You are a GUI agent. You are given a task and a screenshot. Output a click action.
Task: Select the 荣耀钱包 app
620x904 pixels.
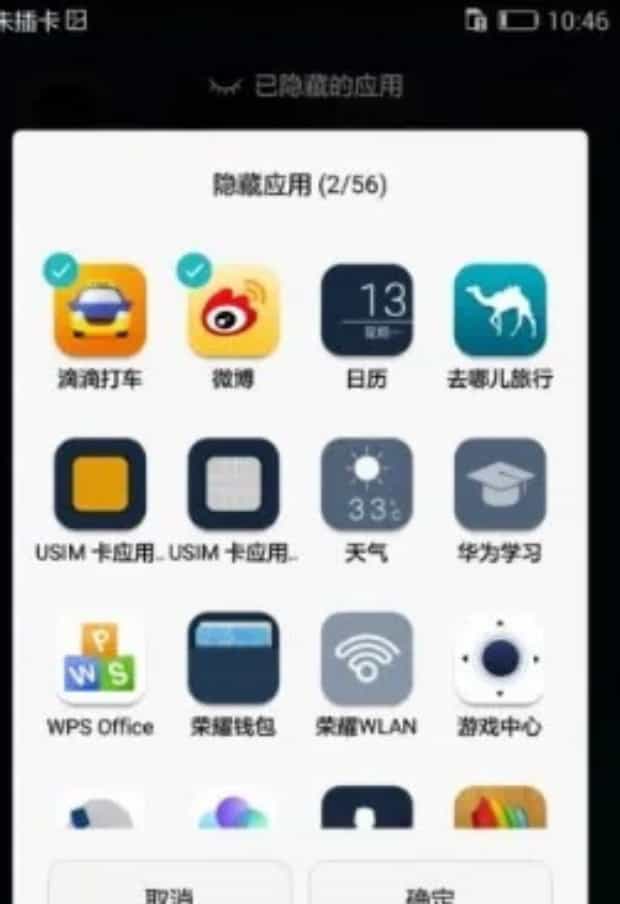click(x=233, y=659)
